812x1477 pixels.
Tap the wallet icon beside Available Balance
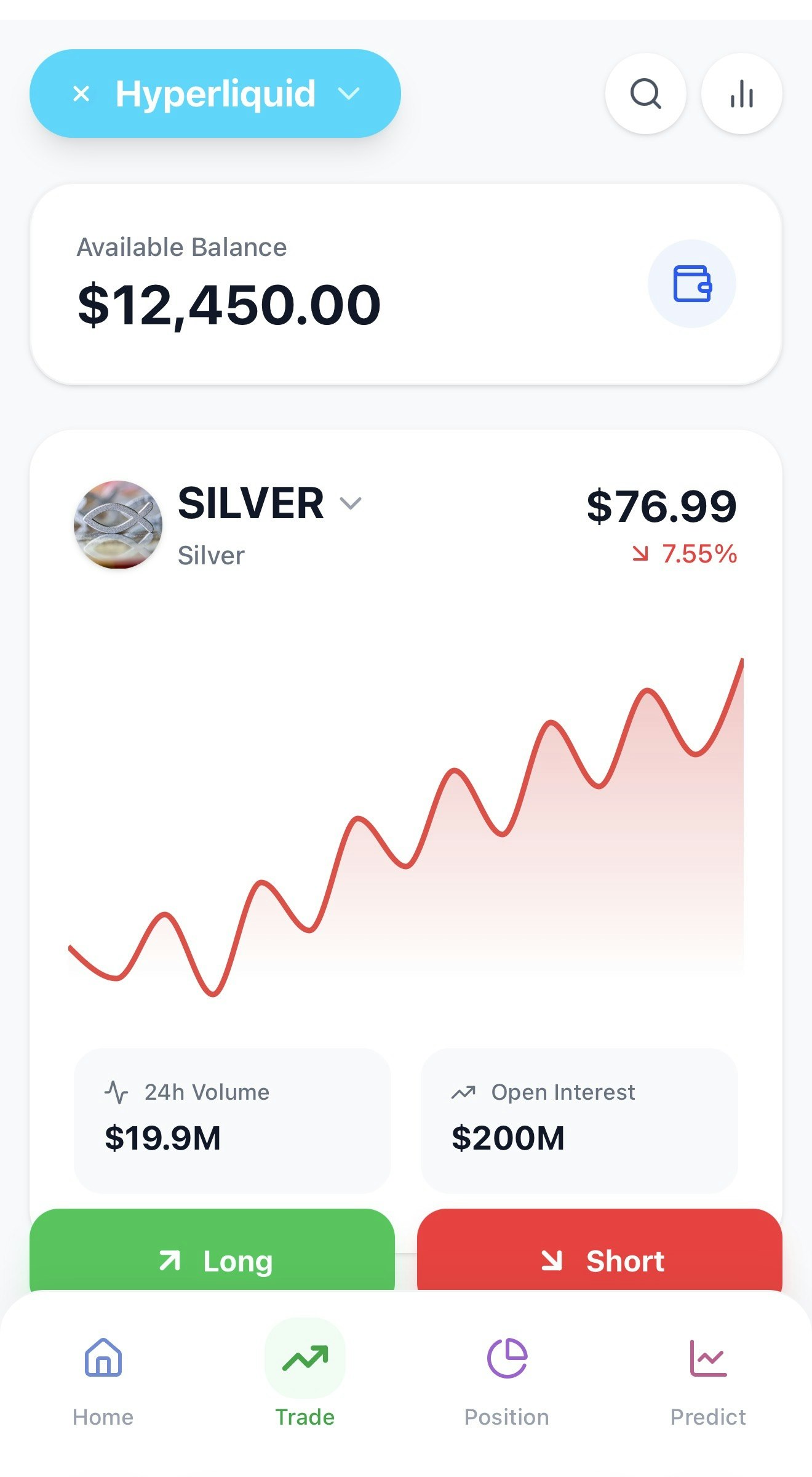[x=691, y=284]
